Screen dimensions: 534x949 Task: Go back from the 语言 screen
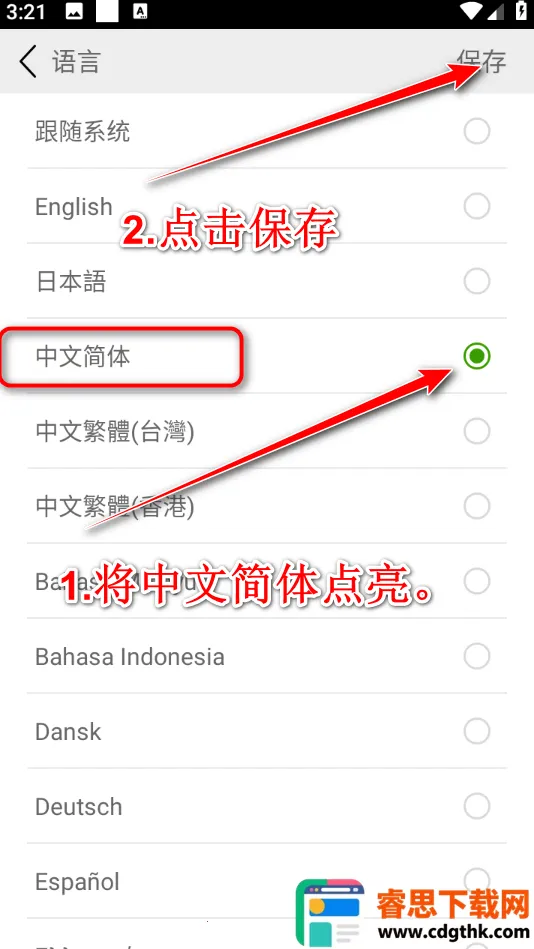point(28,62)
